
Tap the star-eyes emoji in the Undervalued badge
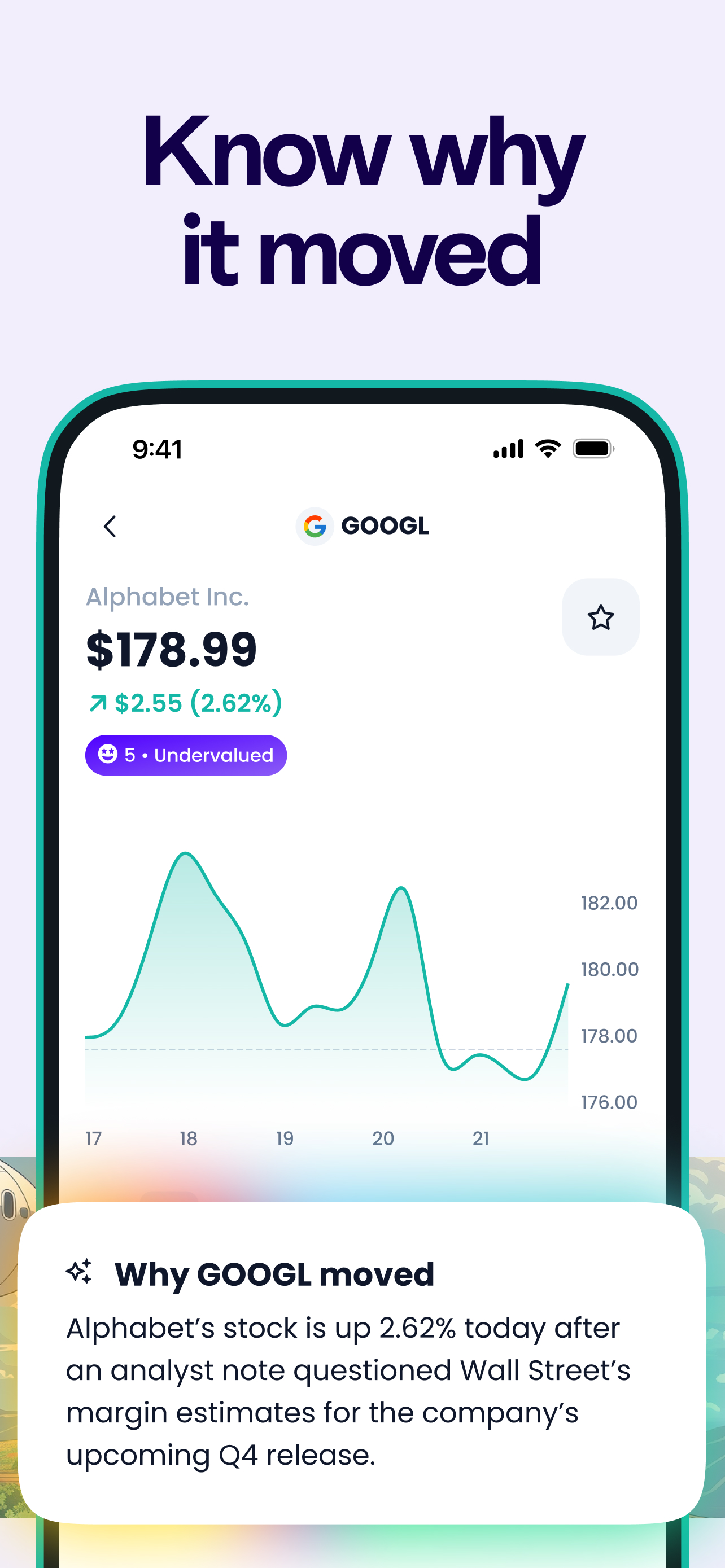pos(109,755)
